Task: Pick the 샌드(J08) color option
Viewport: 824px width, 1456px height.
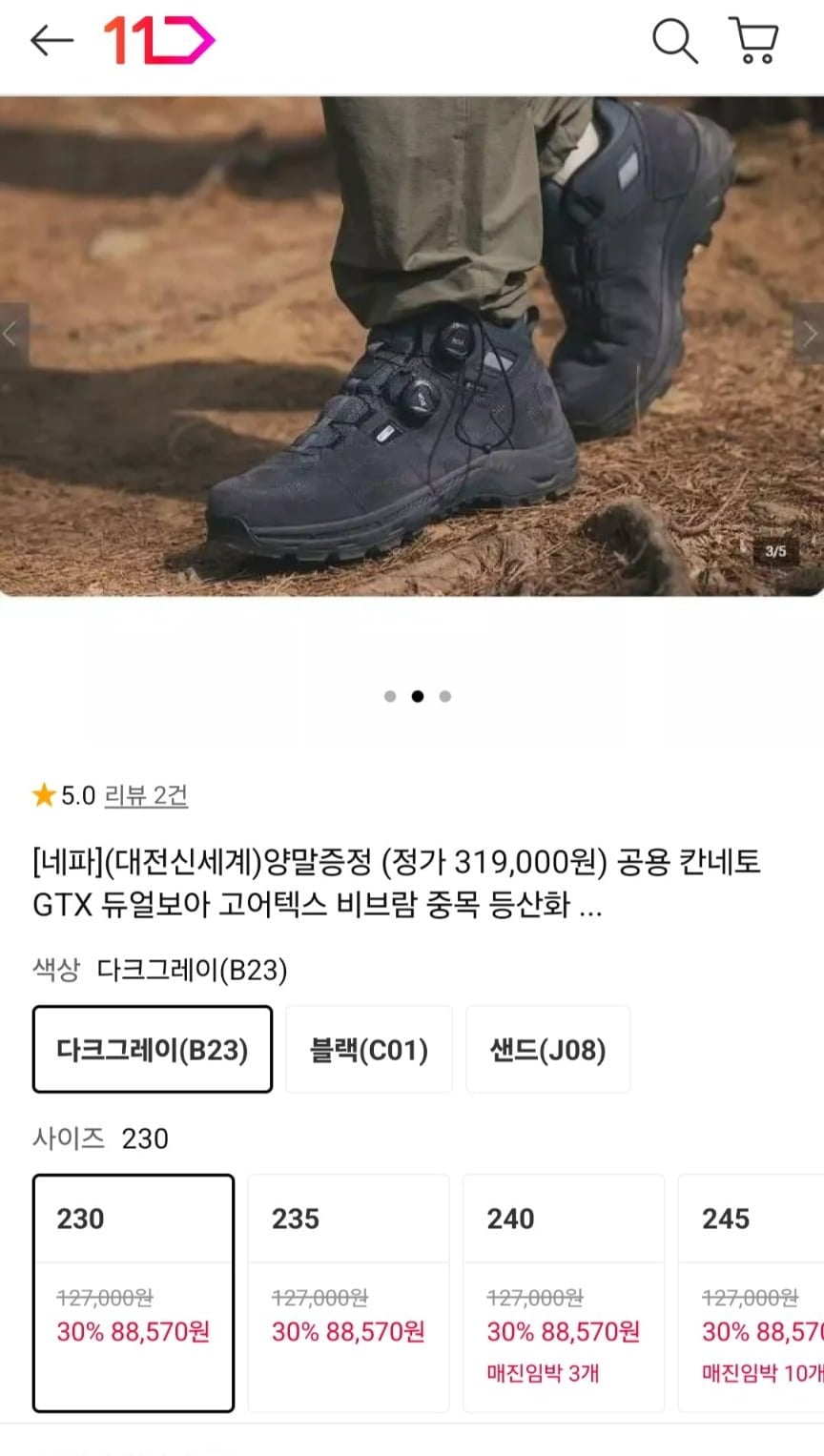Action: pos(547,1049)
